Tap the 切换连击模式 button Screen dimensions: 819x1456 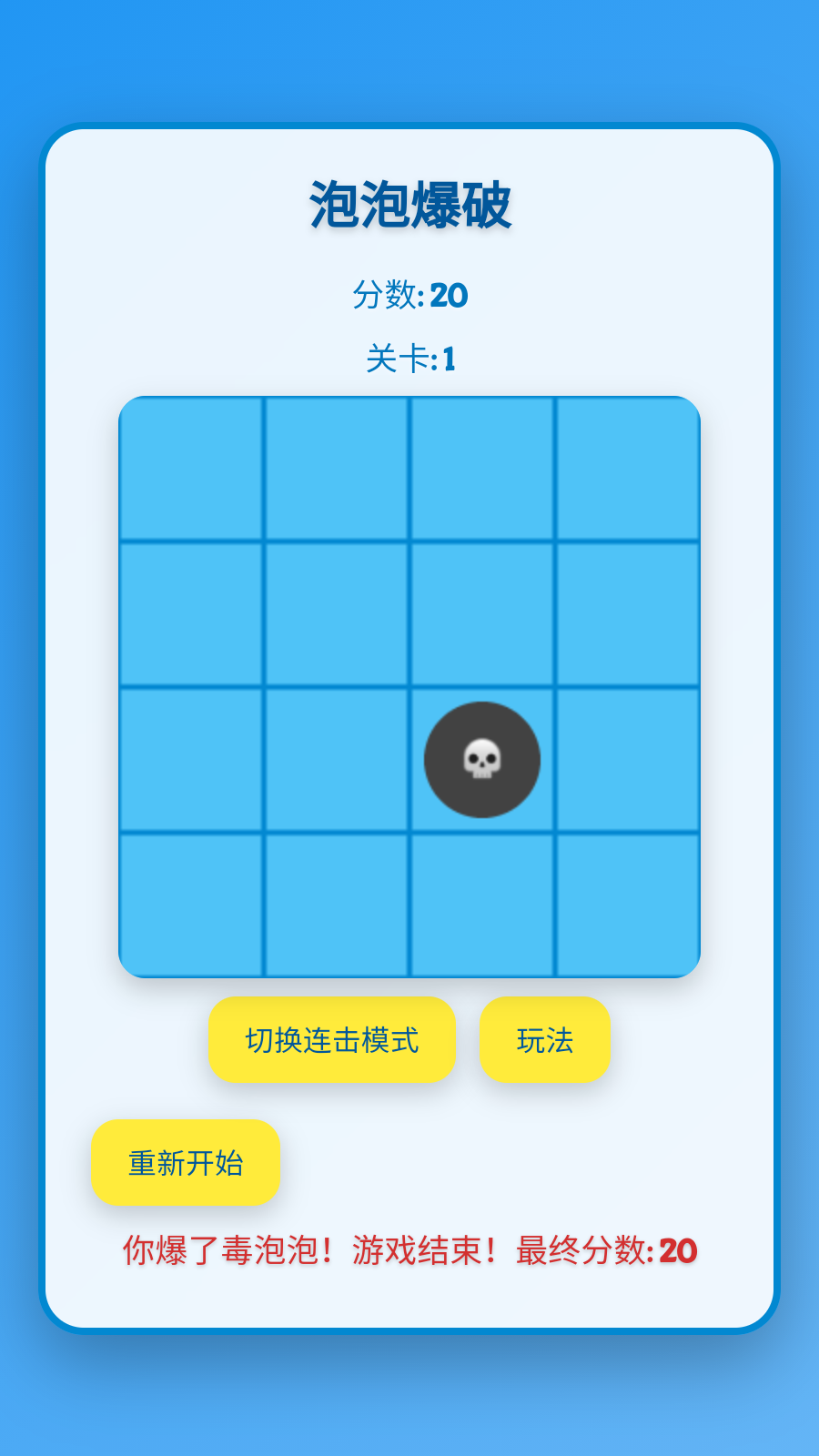[x=332, y=1039]
